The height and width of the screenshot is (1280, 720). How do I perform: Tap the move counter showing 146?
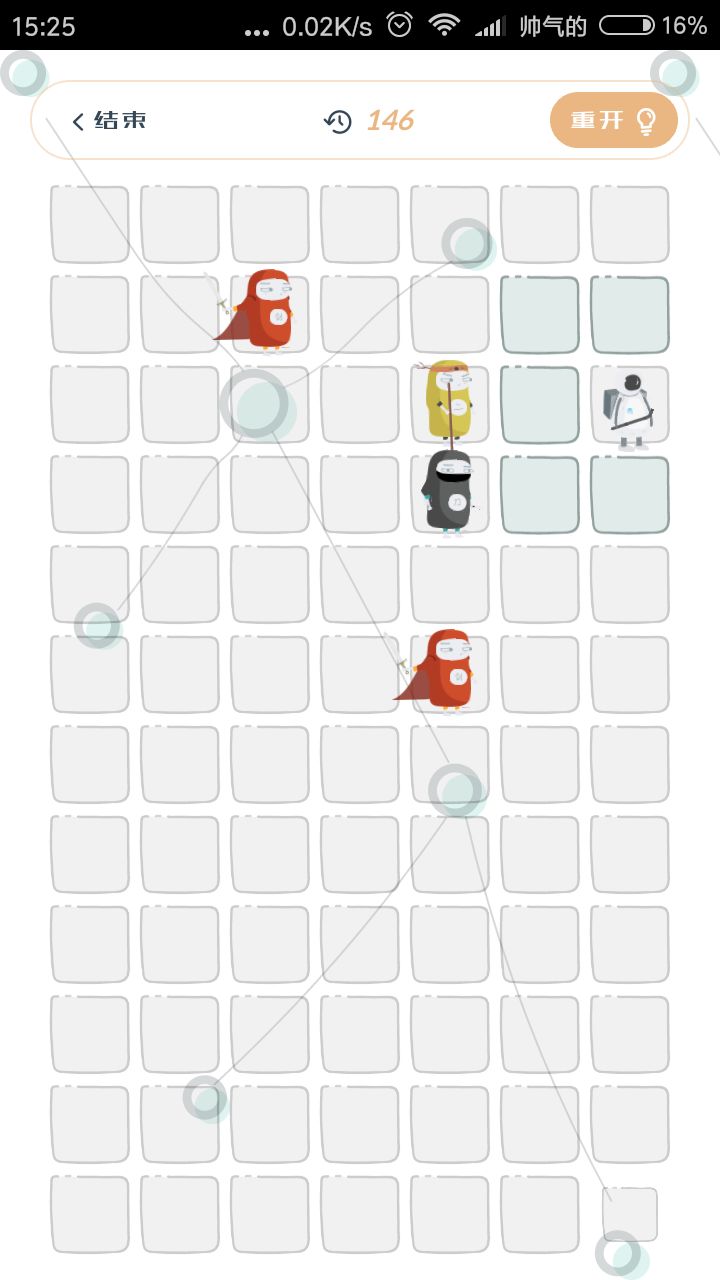pos(390,119)
